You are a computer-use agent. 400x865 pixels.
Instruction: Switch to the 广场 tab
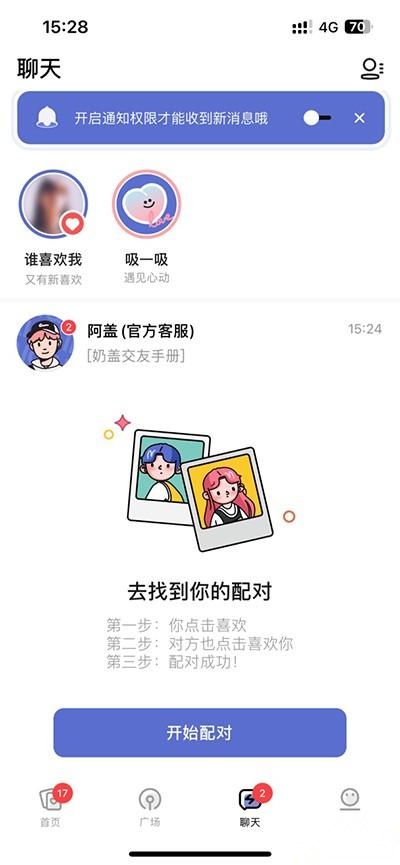[150, 807]
